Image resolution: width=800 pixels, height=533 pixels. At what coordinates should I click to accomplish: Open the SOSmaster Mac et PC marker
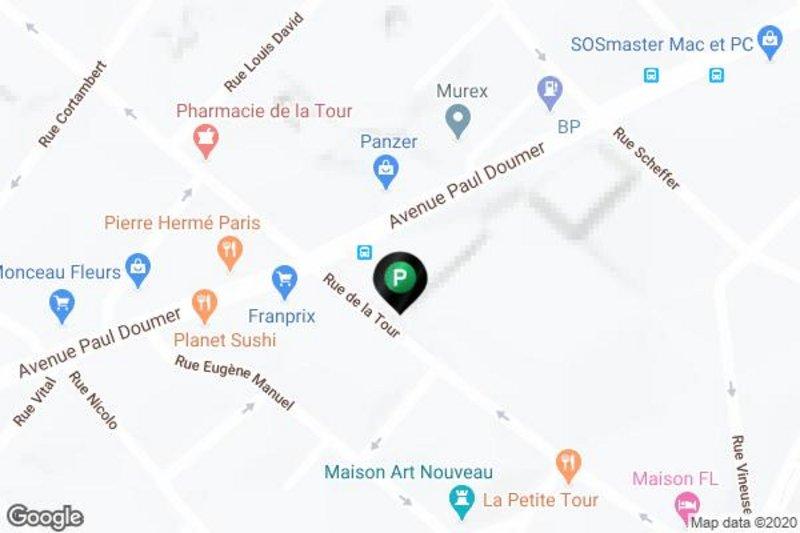[x=769, y=42]
